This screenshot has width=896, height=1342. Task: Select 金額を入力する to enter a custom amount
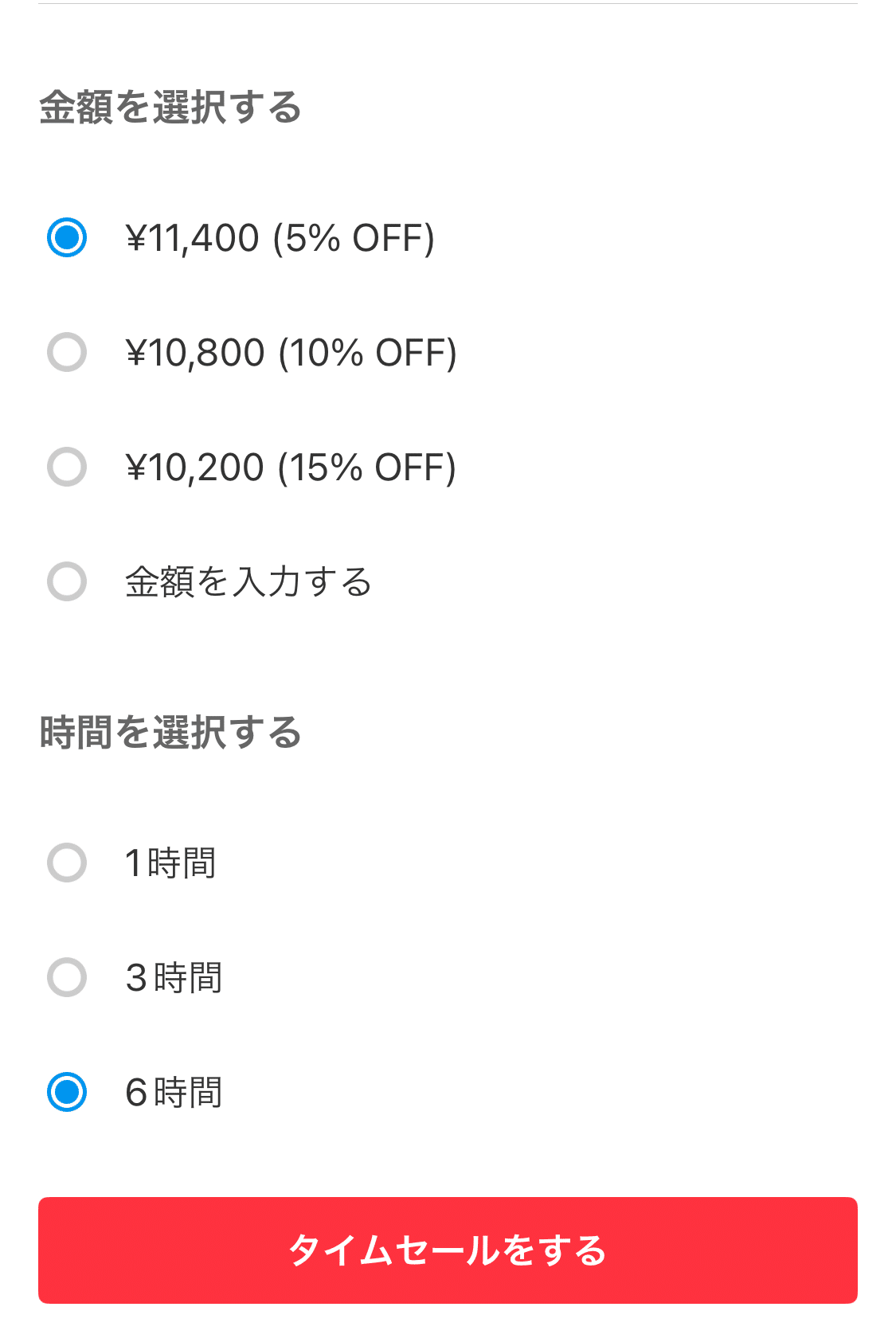[68, 582]
